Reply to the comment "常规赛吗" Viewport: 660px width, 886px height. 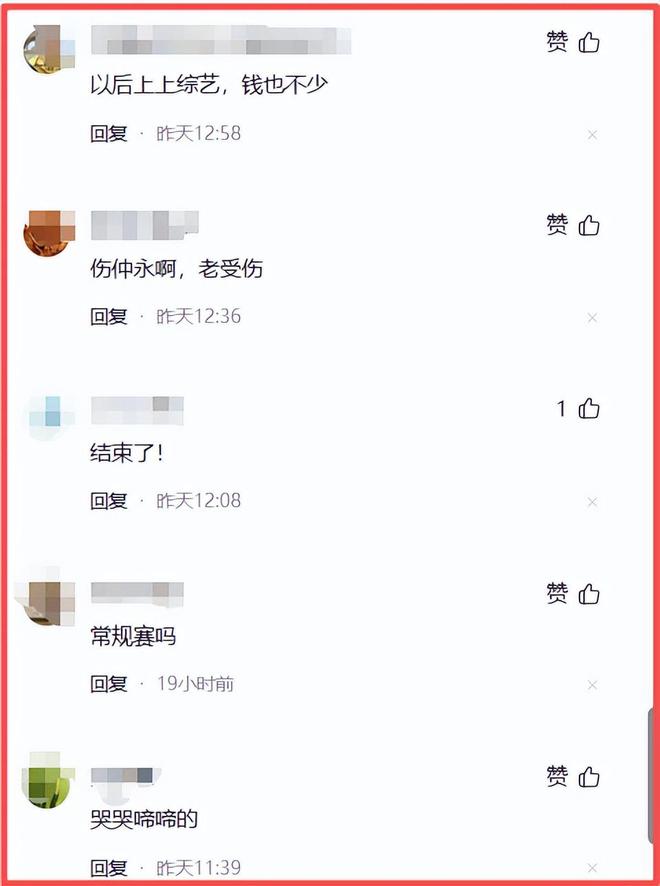click(109, 685)
